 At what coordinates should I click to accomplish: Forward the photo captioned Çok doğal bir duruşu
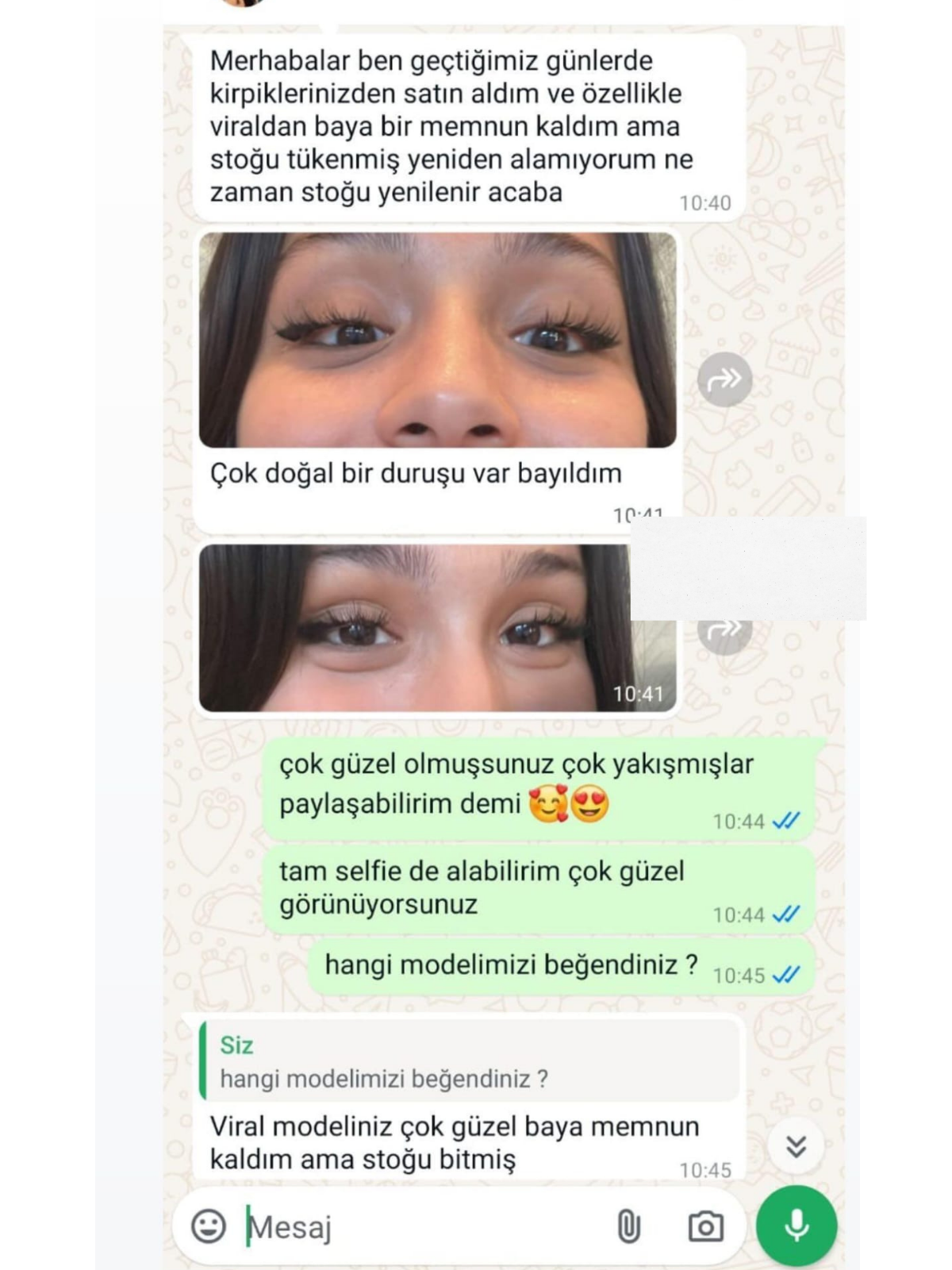(x=724, y=379)
